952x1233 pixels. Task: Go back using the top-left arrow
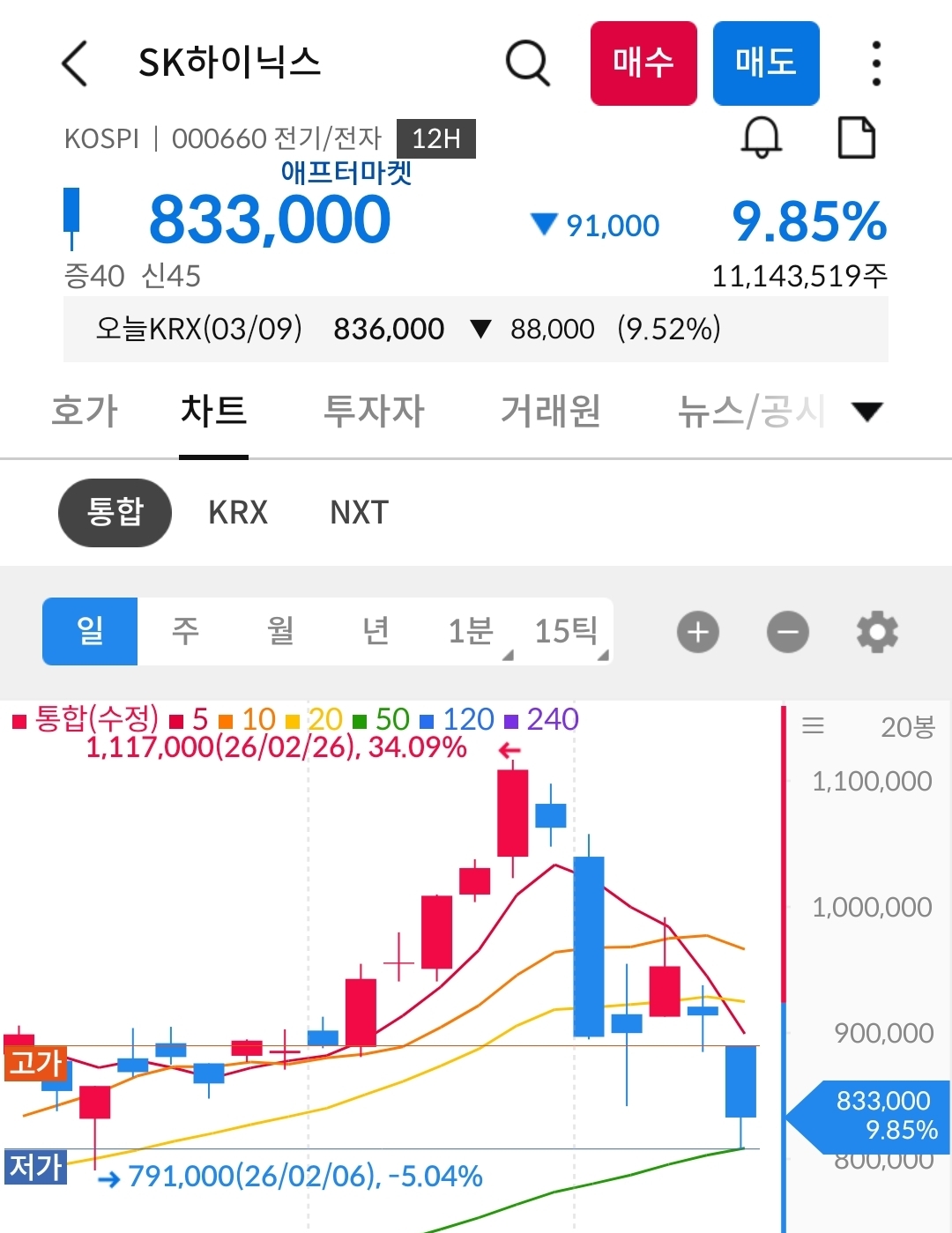75,63
